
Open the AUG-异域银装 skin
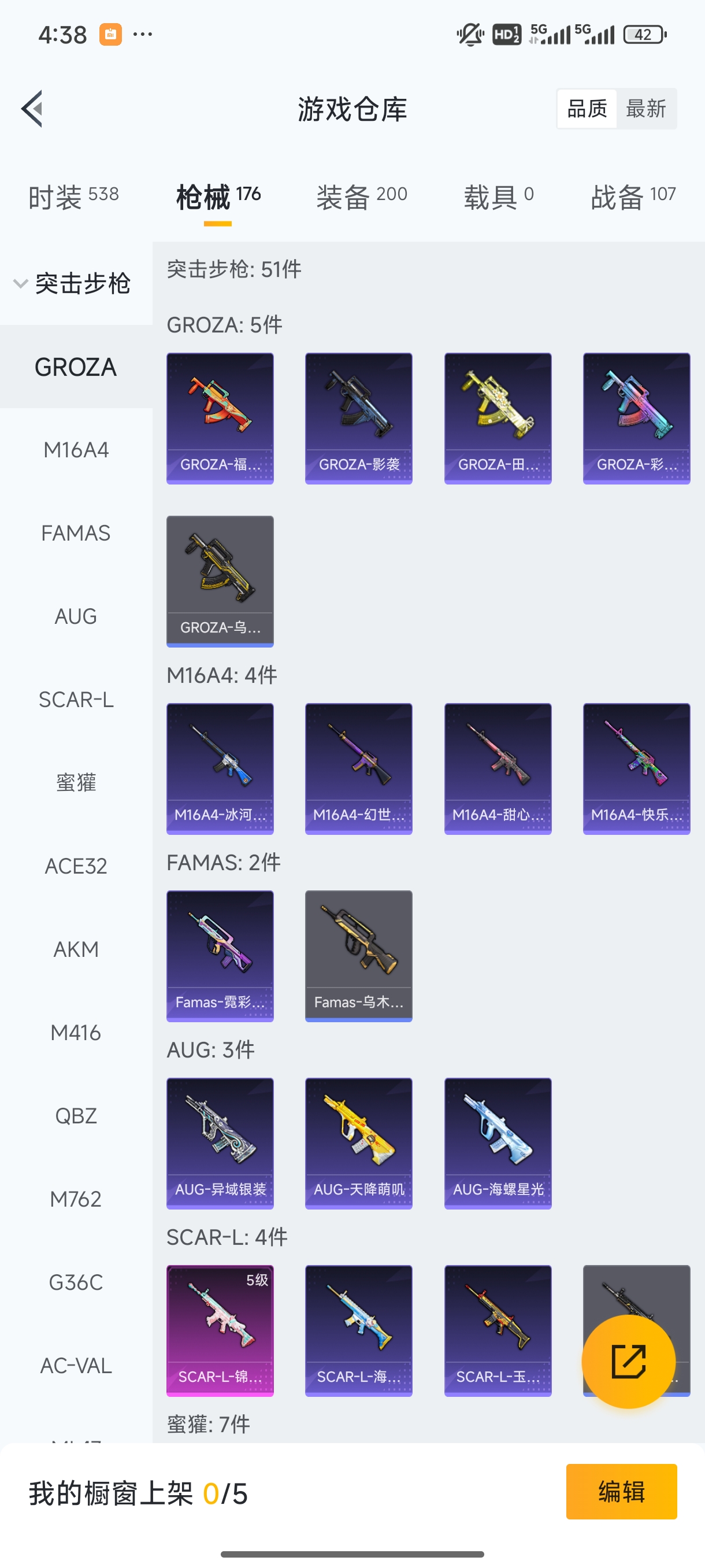click(x=220, y=1142)
